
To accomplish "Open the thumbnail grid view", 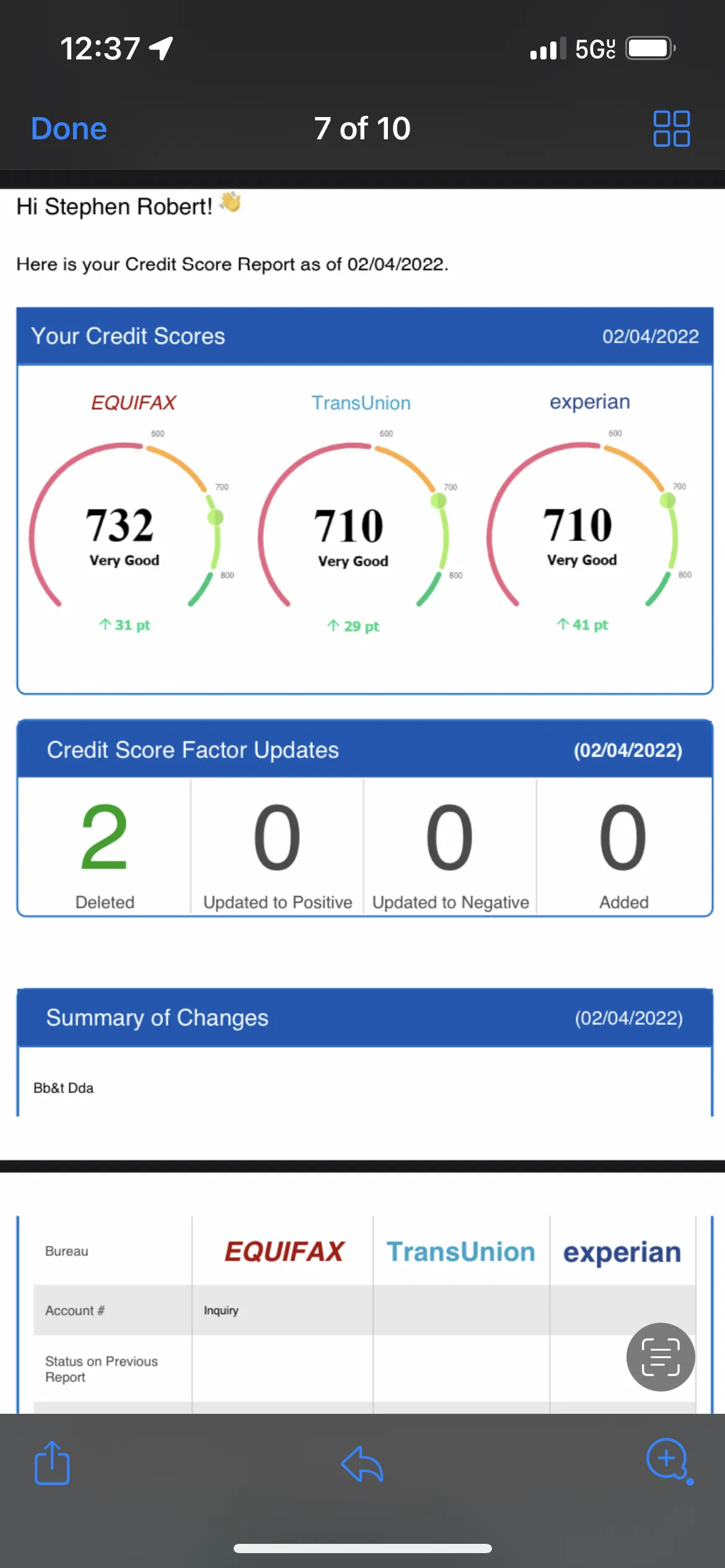I will 672,129.
